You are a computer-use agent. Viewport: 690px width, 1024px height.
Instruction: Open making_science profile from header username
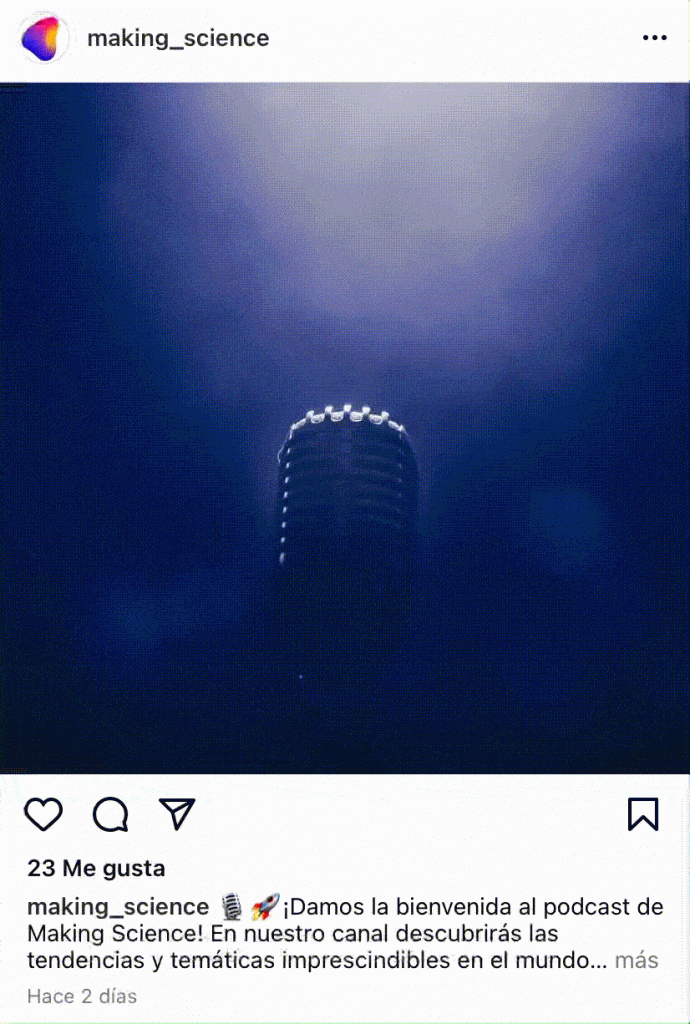(x=178, y=38)
